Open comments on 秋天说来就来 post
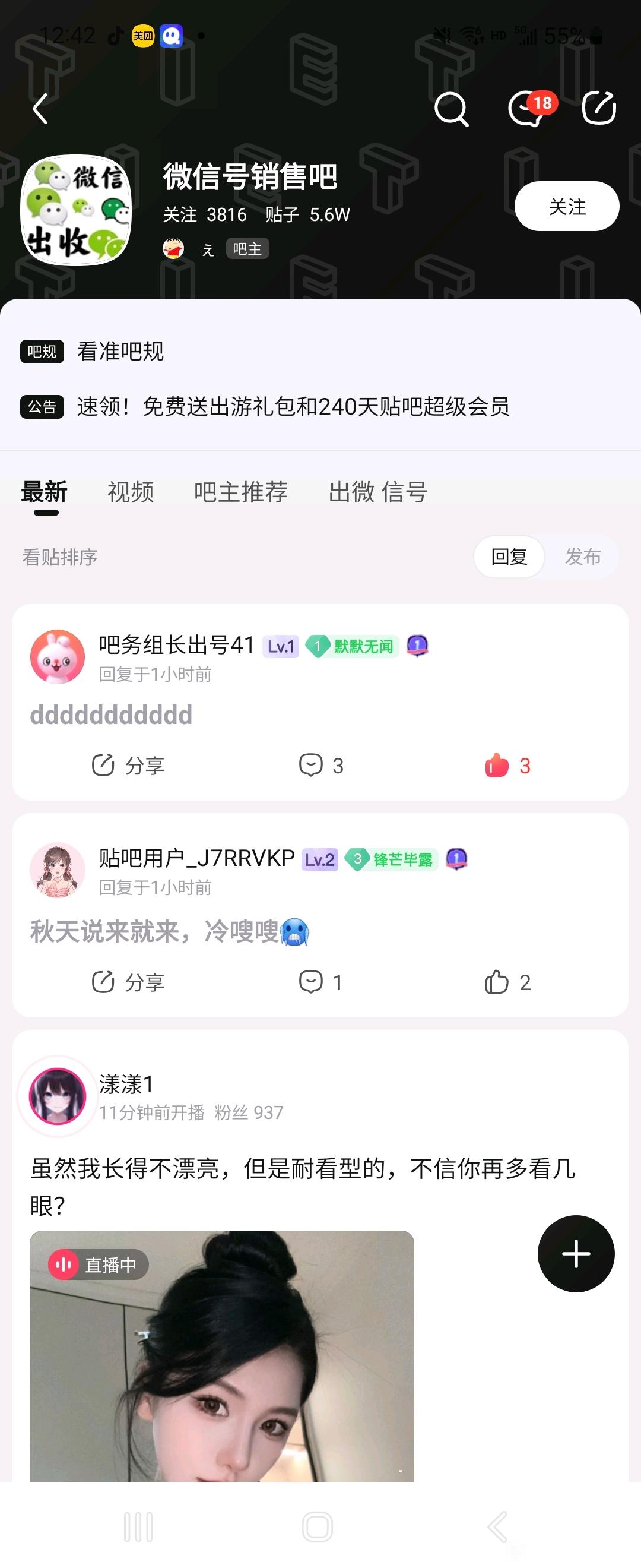 [x=320, y=982]
